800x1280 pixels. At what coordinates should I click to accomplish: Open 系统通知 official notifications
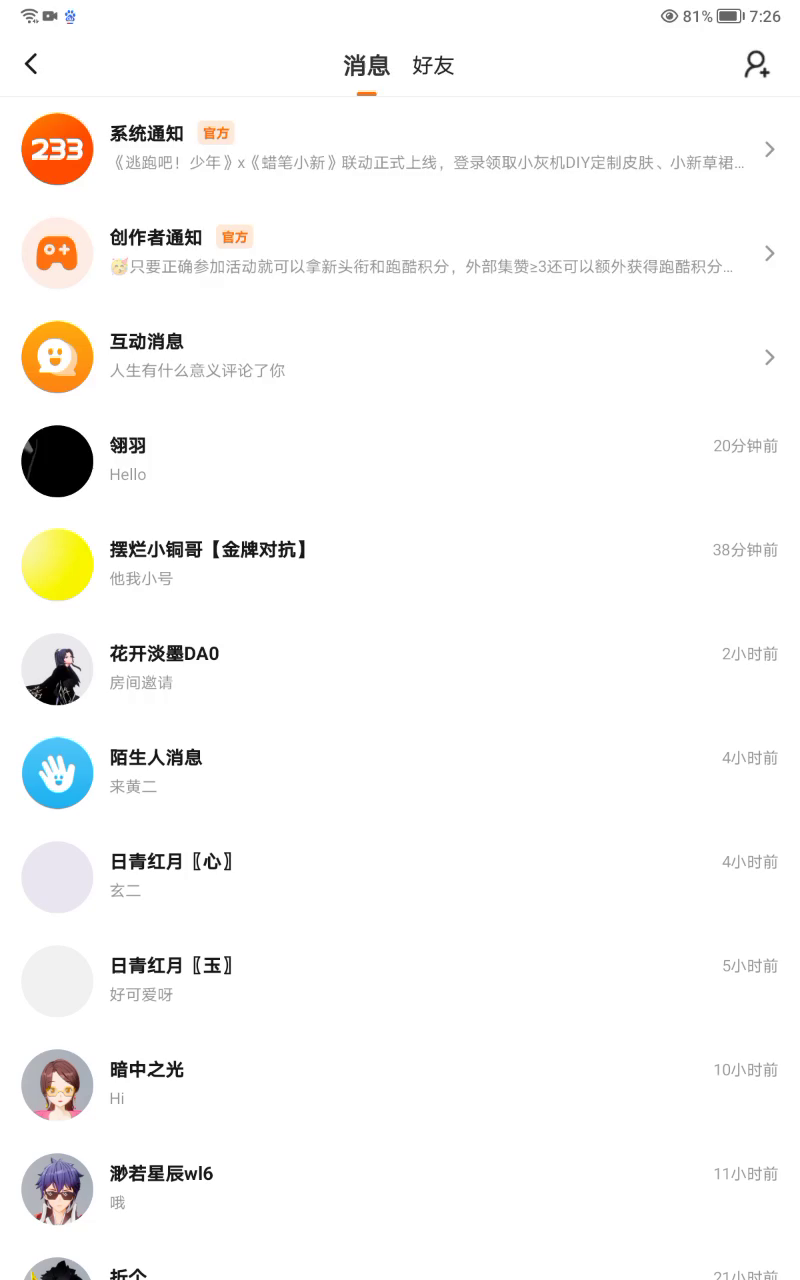(x=400, y=149)
